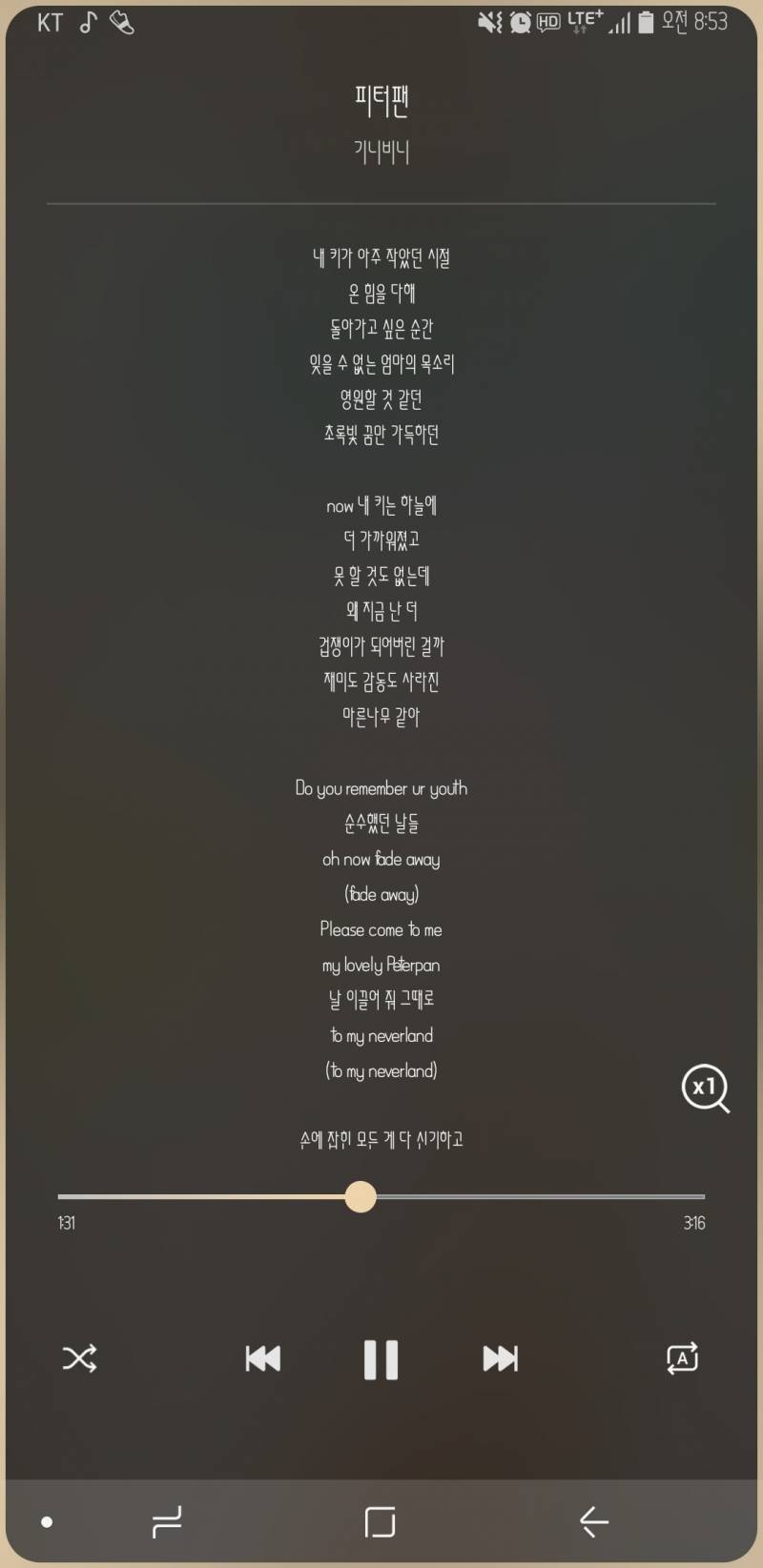Screen dimensions: 763x1568
Task: Tap the vibrate mode status icon
Action: [490, 21]
